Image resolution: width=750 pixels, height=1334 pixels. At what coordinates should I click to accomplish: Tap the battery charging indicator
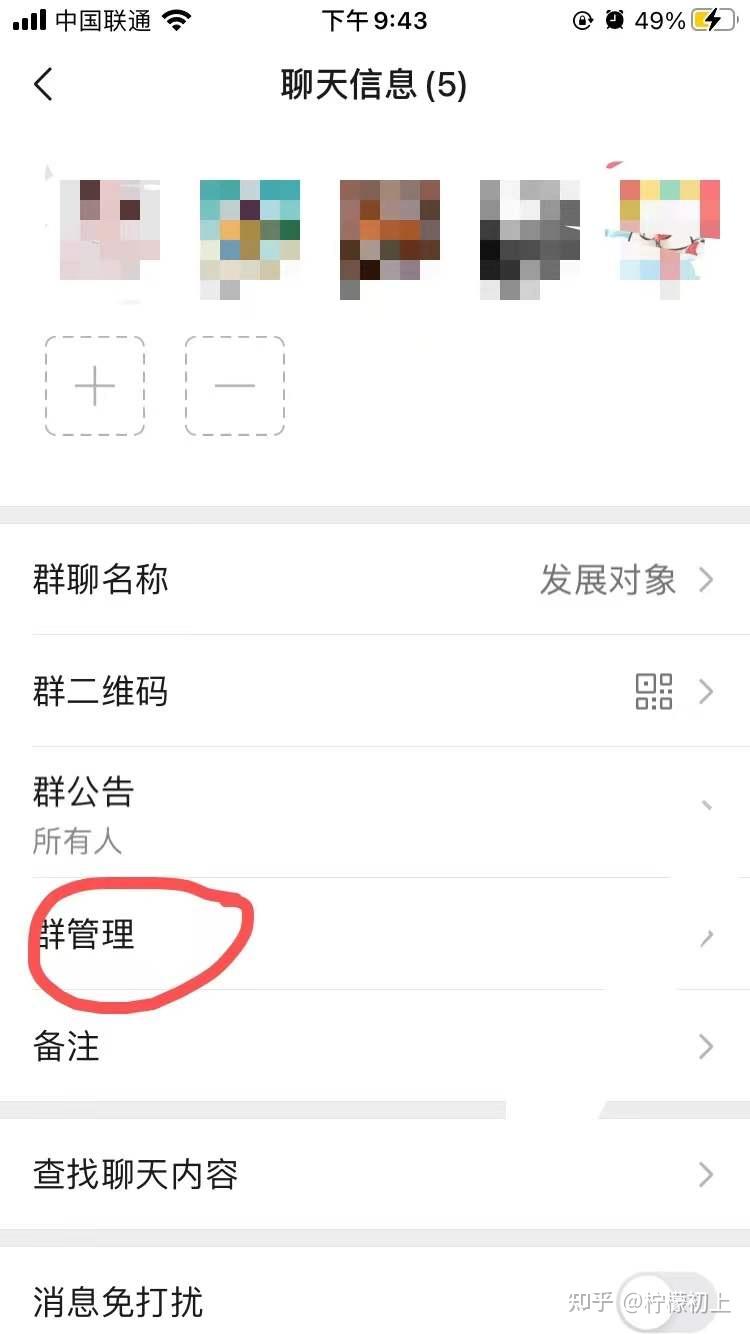[x=712, y=18]
